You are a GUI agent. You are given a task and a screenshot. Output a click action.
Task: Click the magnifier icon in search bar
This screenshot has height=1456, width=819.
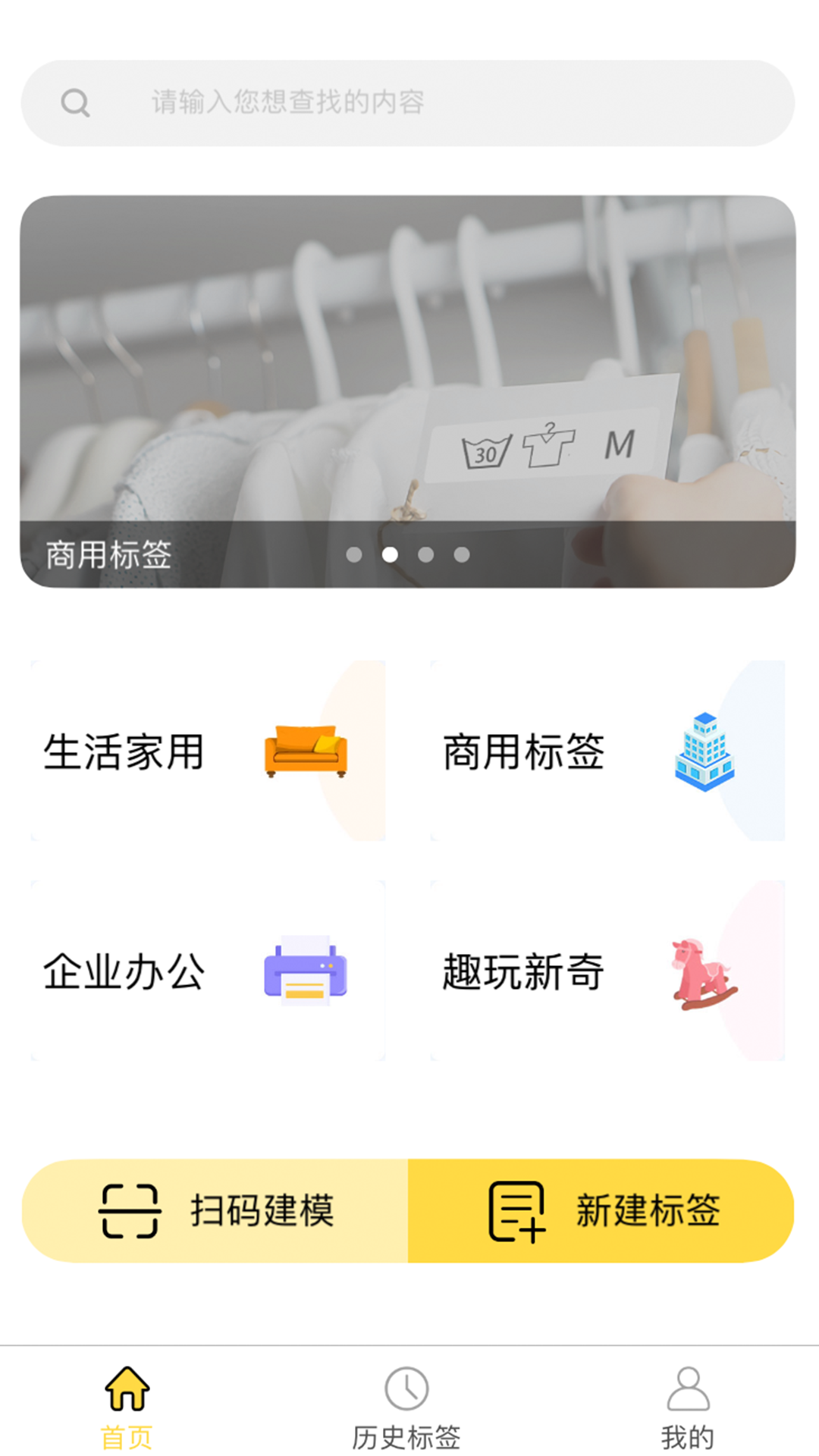click(75, 103)
